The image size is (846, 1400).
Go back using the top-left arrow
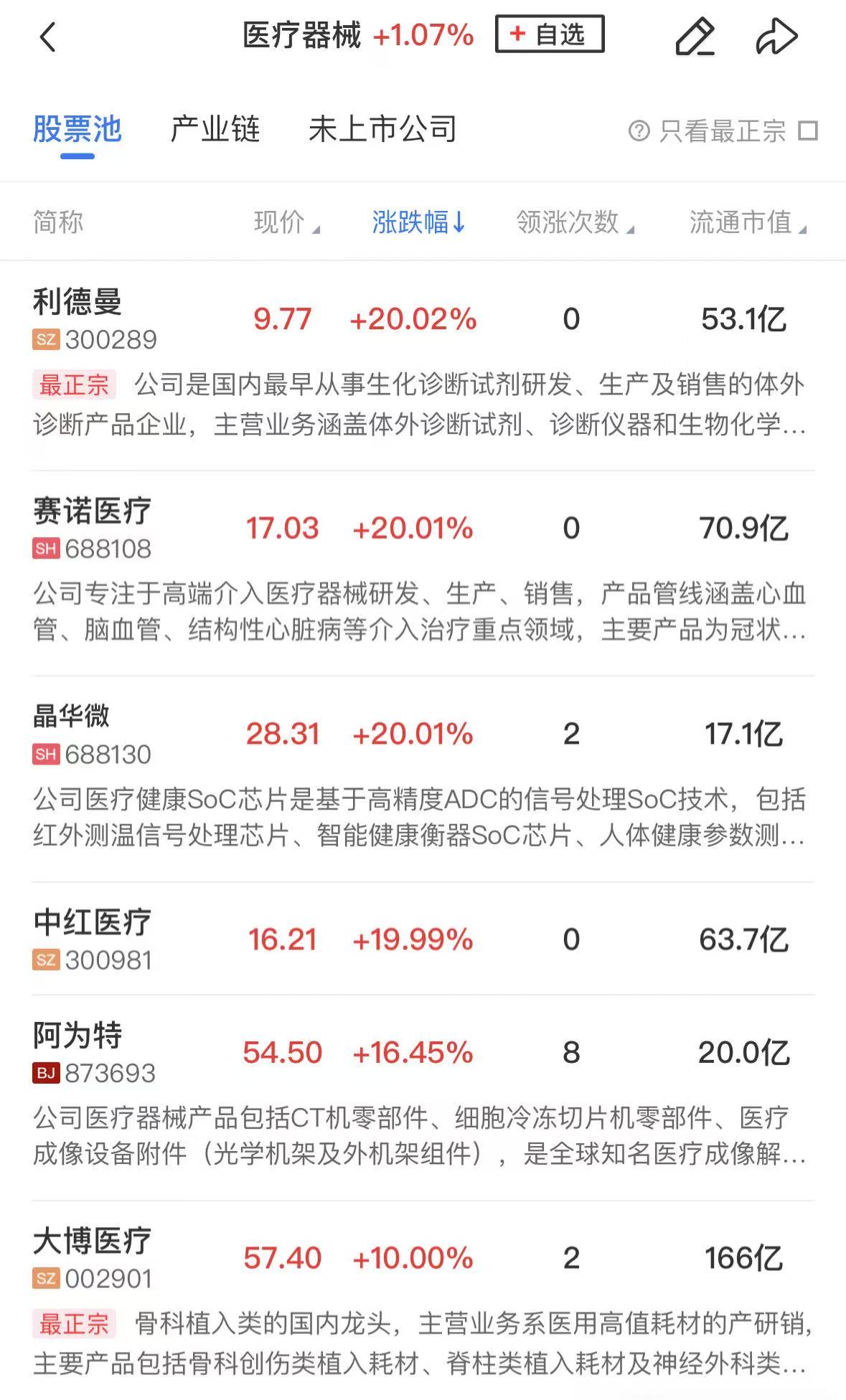[x=47, y=37]
